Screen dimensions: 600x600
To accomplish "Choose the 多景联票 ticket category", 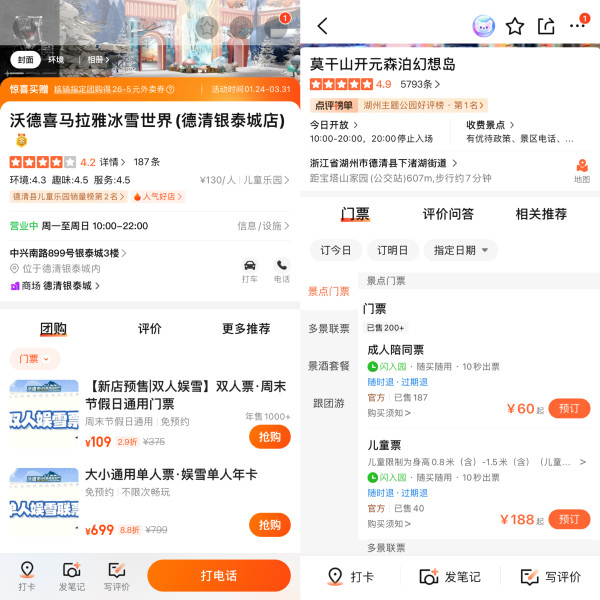I will (329, 328).
